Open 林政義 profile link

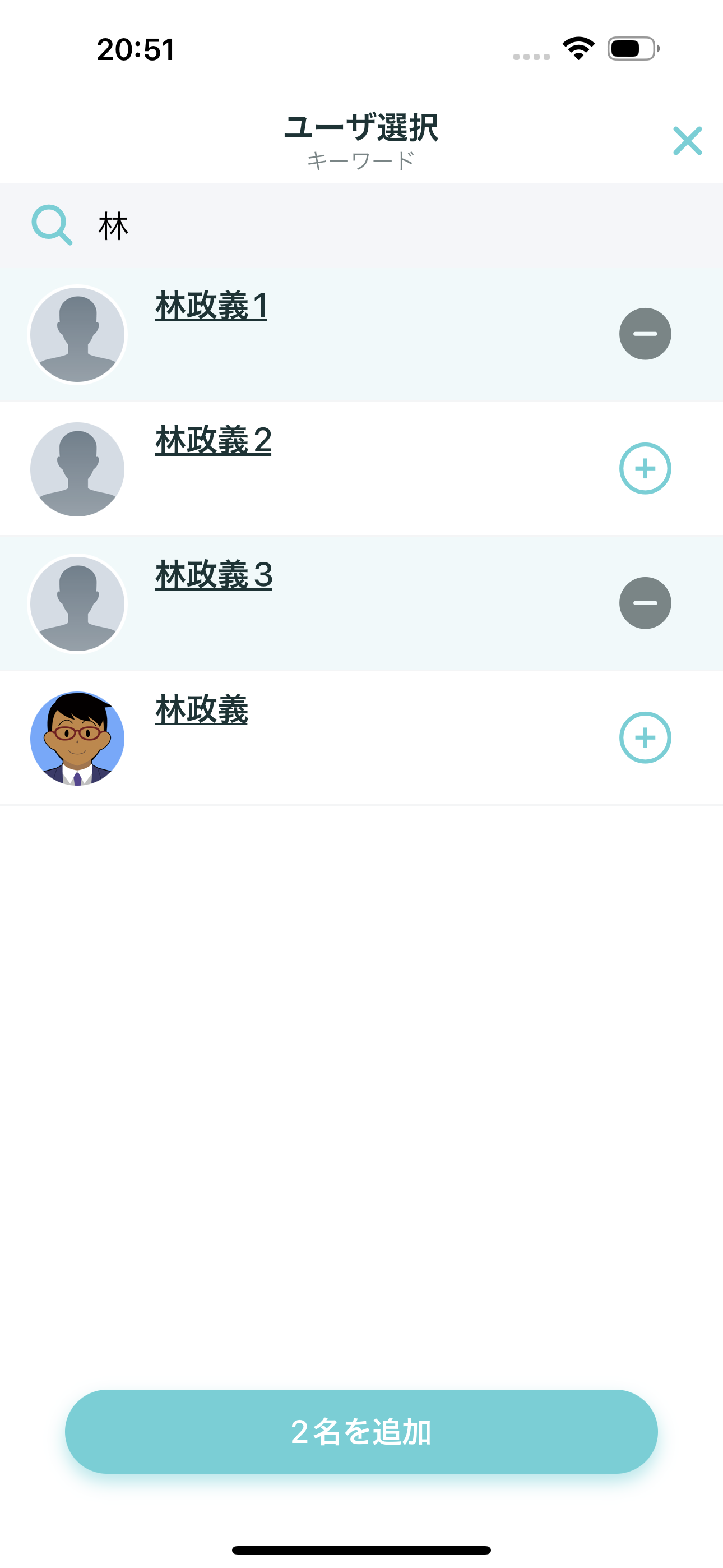click(201, 709)
